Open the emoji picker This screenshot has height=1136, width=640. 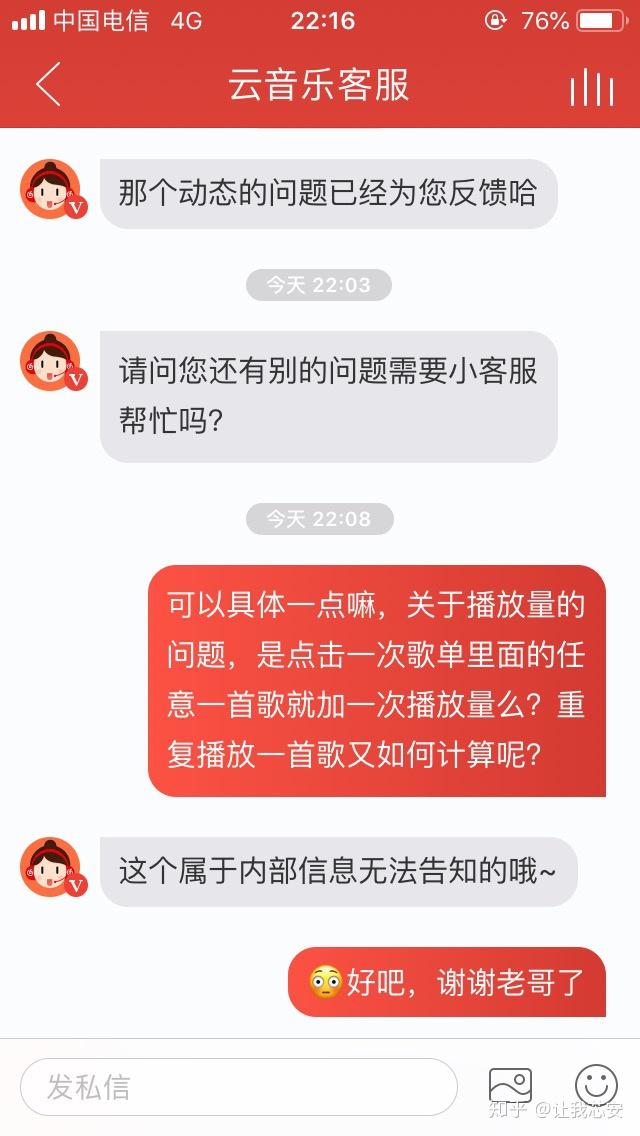[596, 1086]
